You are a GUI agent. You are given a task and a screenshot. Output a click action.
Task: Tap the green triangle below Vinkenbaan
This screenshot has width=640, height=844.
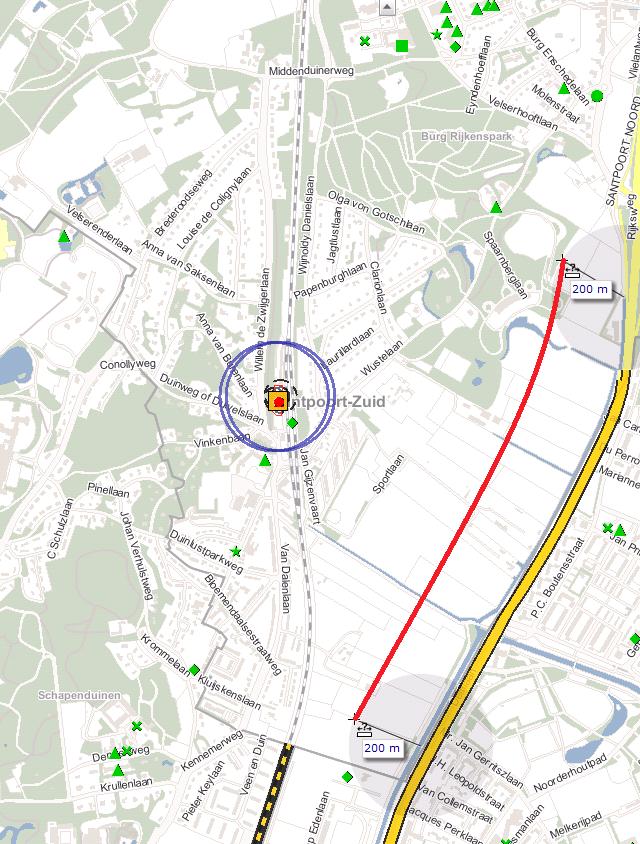265,461
